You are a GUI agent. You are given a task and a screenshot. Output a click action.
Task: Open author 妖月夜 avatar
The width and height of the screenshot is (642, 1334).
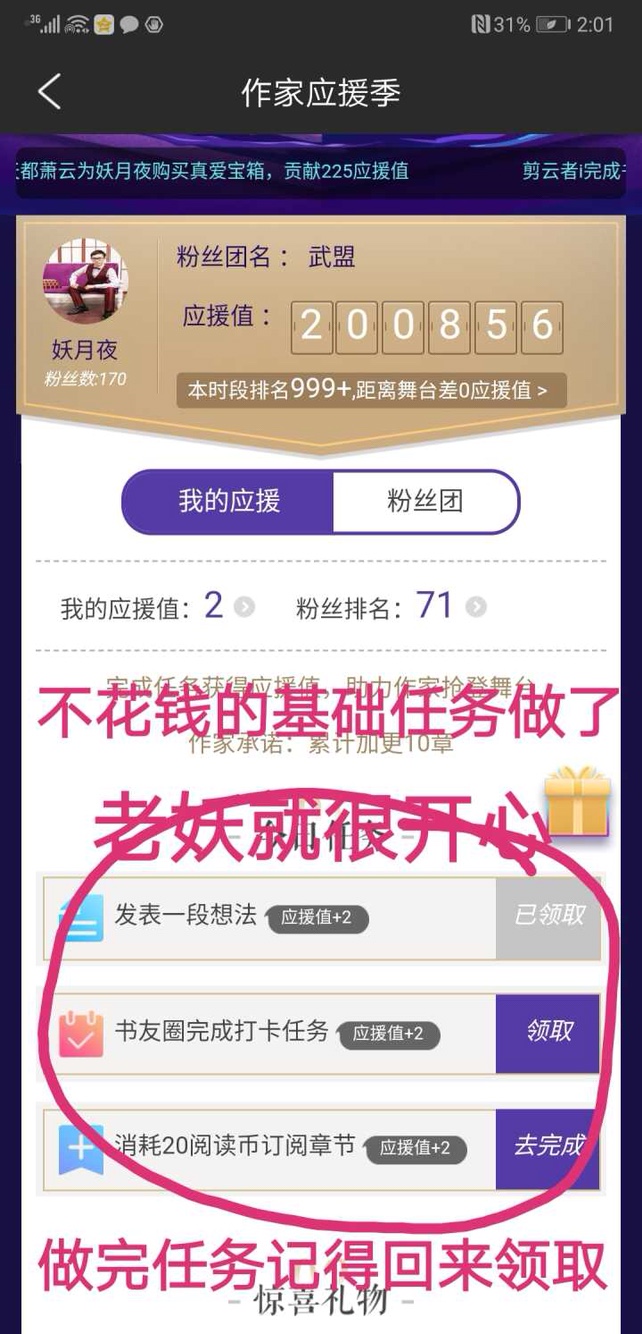85,281
